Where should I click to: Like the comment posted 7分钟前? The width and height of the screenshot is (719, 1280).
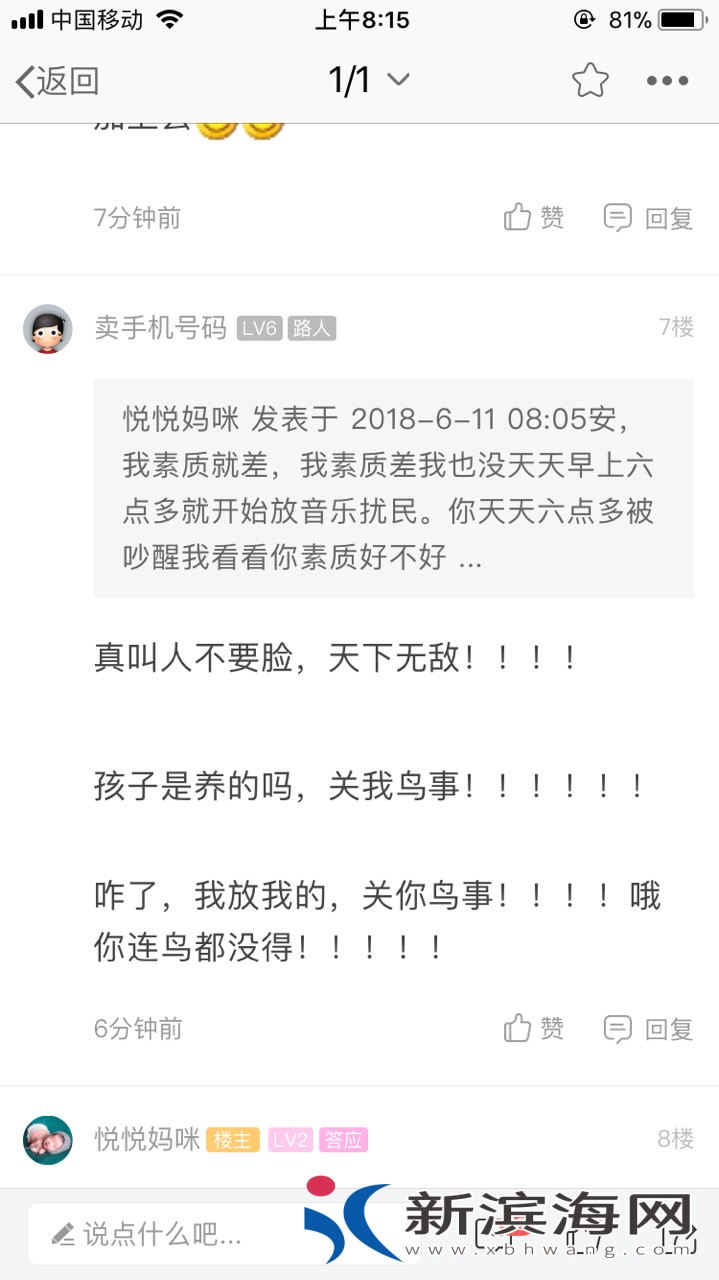click(x=534, y=217)
